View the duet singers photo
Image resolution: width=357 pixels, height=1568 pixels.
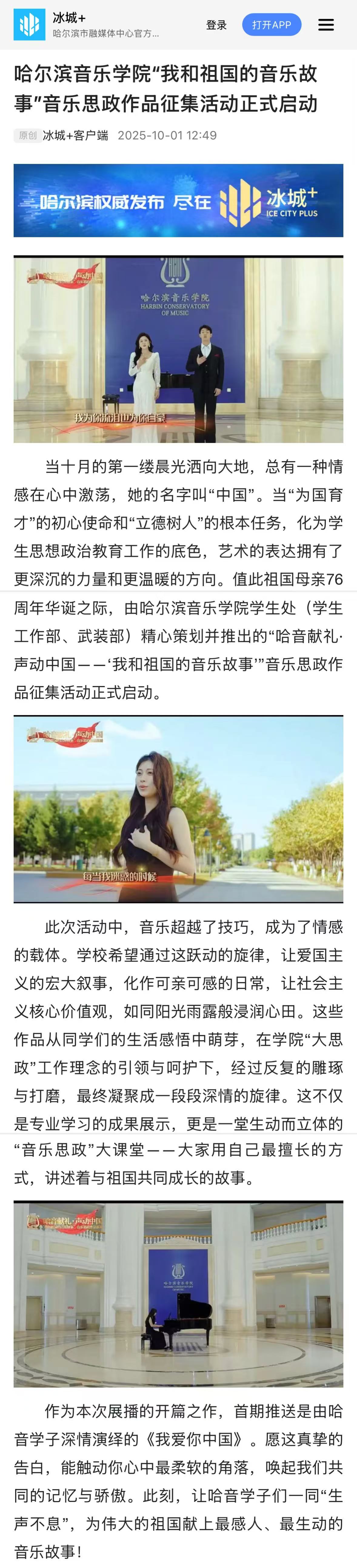point(178,349)
